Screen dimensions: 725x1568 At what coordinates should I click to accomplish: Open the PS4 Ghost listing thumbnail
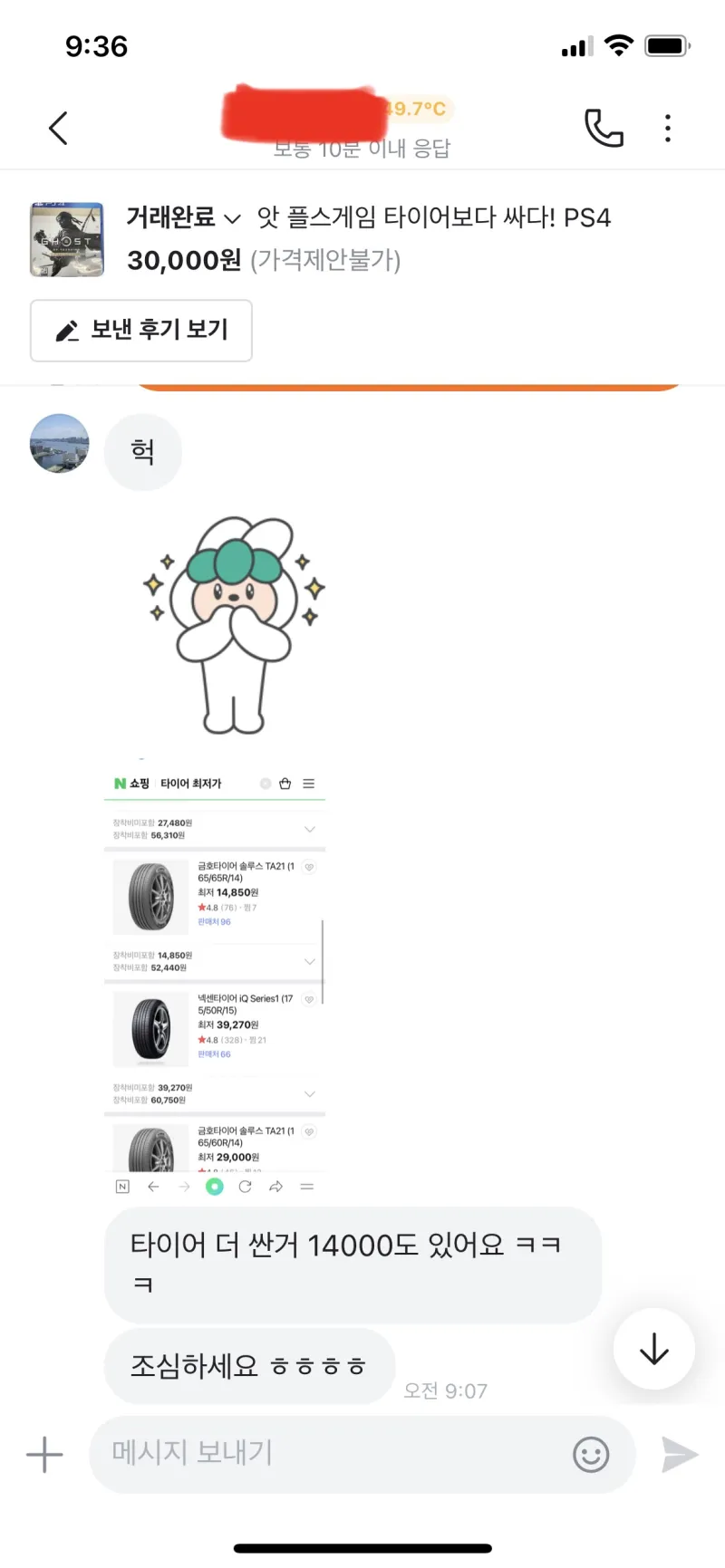click(67, 239)
